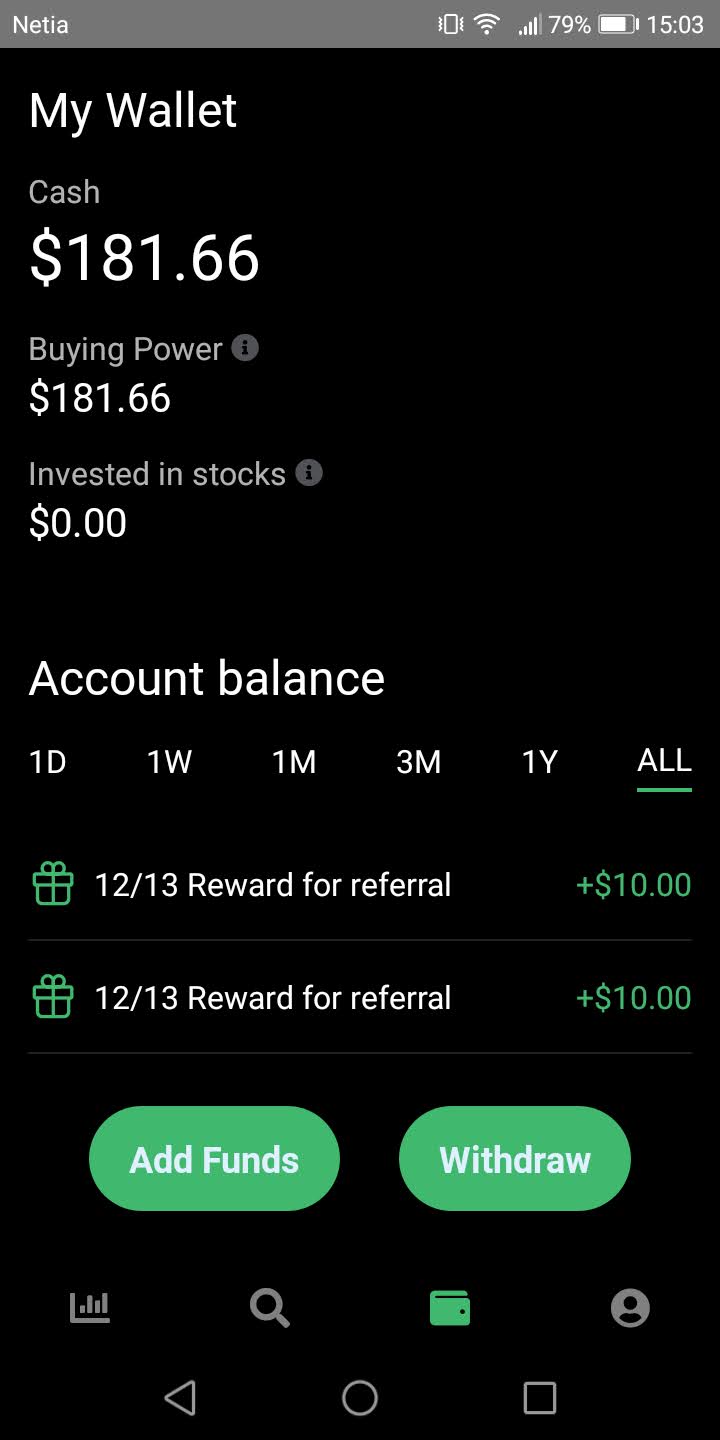Go to the search tab
Viewport: 720px width, 1440px height.
tap(270, 1308)
